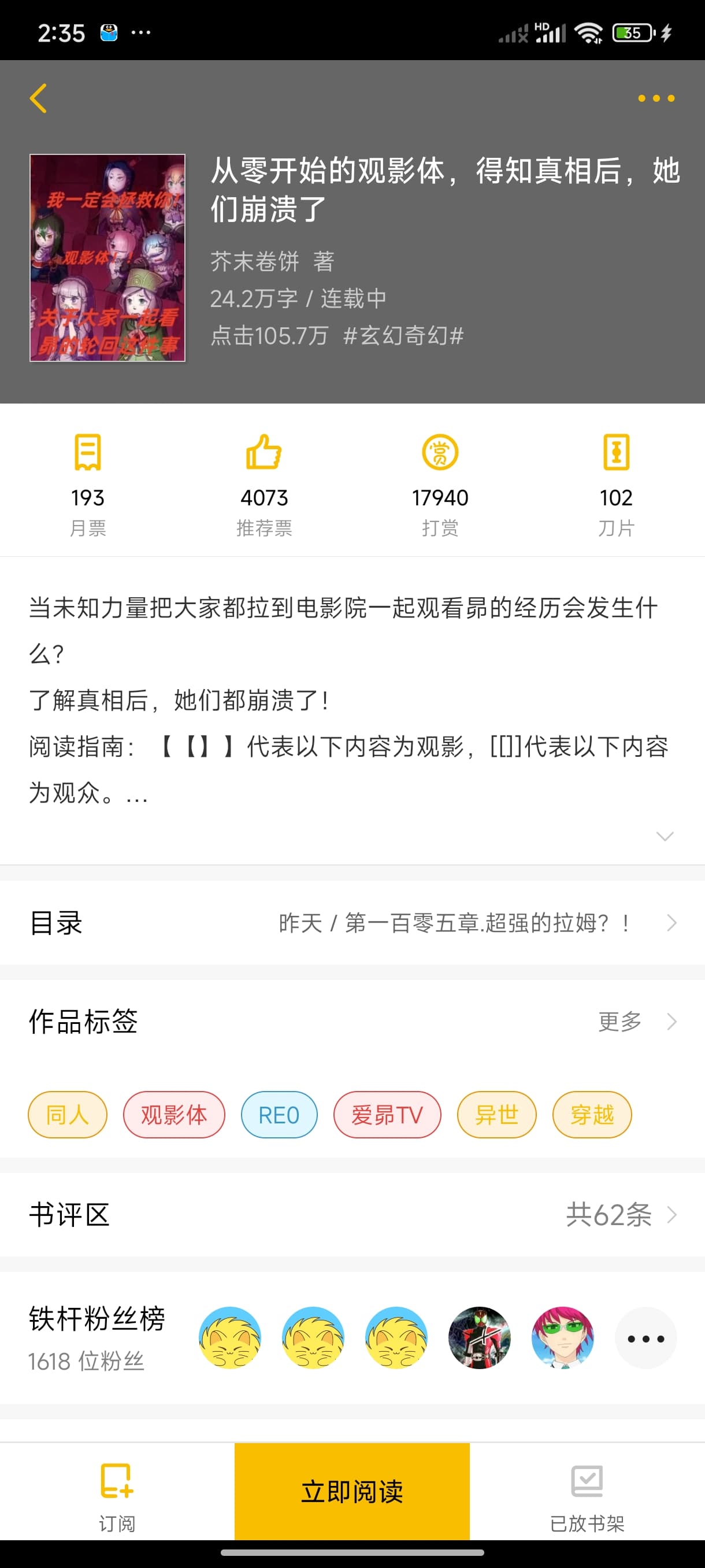Select the 穿越 tag chip
The height and width of the screenshot is (1568, 705).
tap(591, 1115)
